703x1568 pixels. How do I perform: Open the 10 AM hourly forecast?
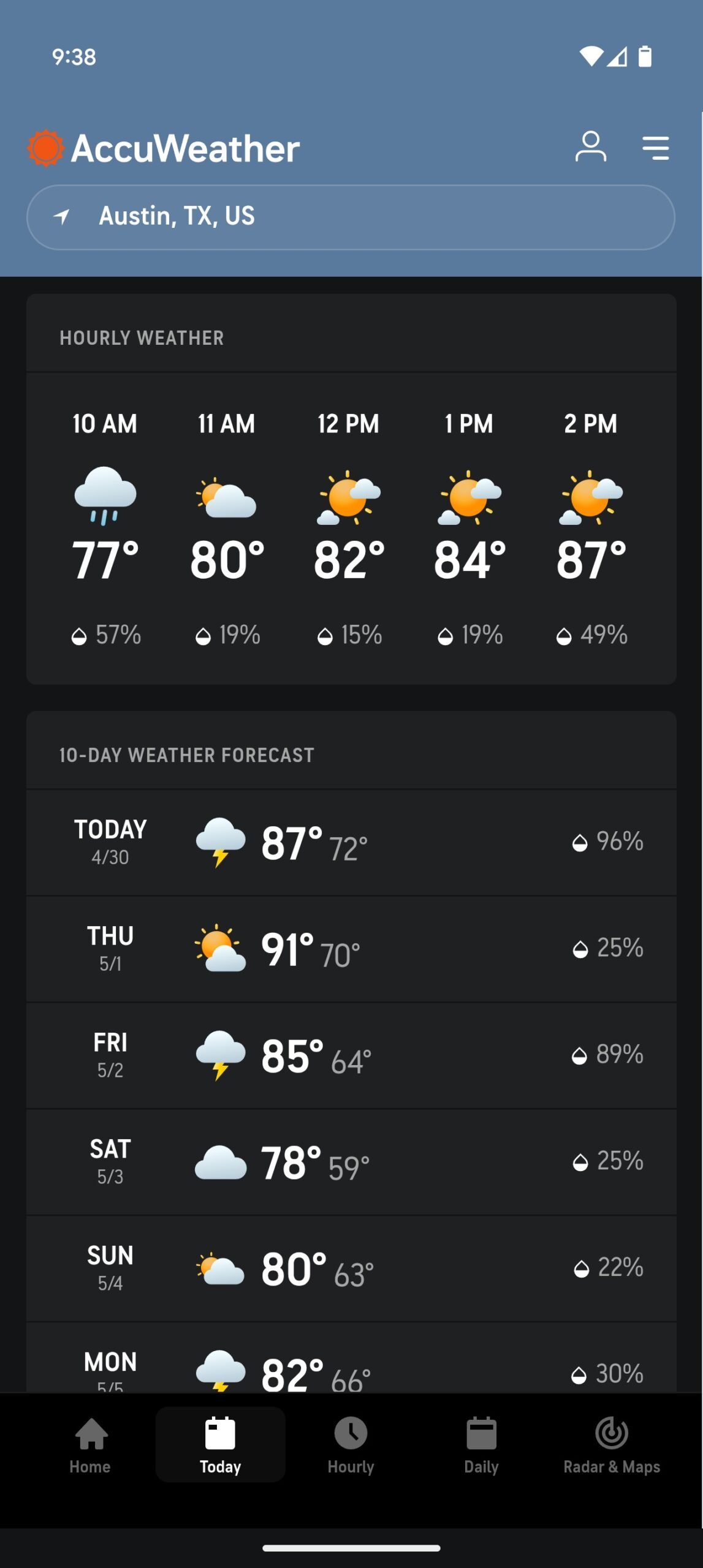105,528
